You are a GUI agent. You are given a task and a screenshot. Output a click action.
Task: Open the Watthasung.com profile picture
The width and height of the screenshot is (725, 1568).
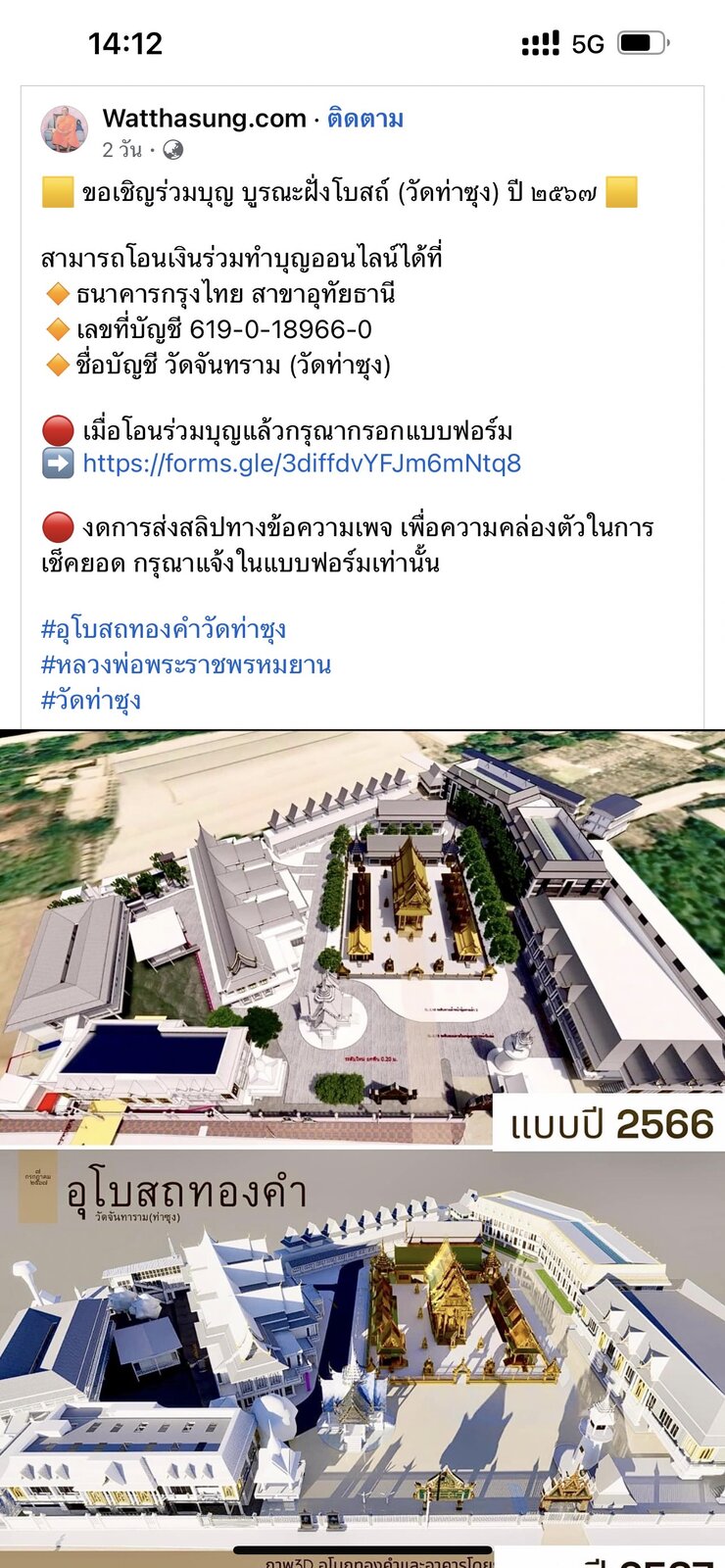pyautogui.click(x=65, y=130)
